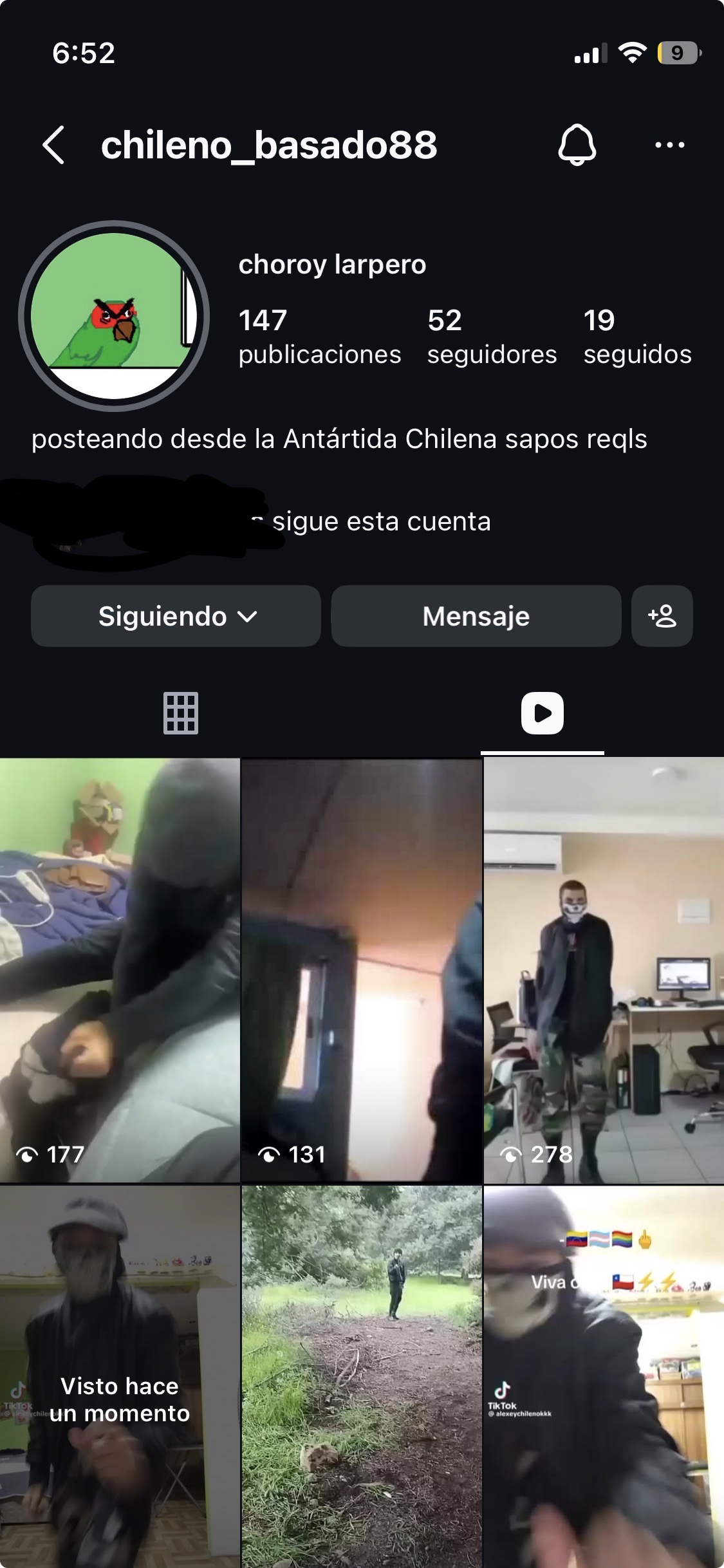Image resolution: width=724 pixels, height=1568 pixels.
Task: Expand the Siguiendo dropdown
Action: point(176,616)
